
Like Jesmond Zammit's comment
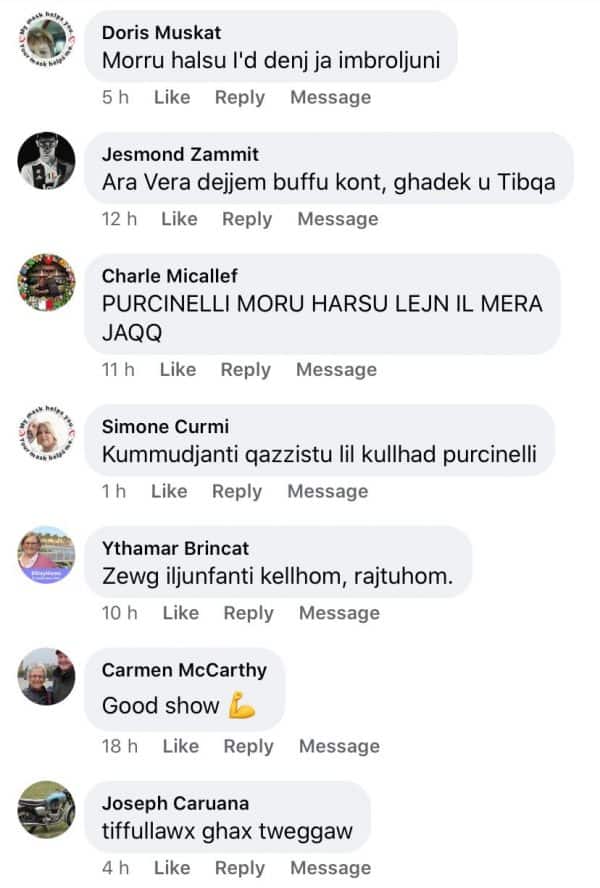(179, 219)
